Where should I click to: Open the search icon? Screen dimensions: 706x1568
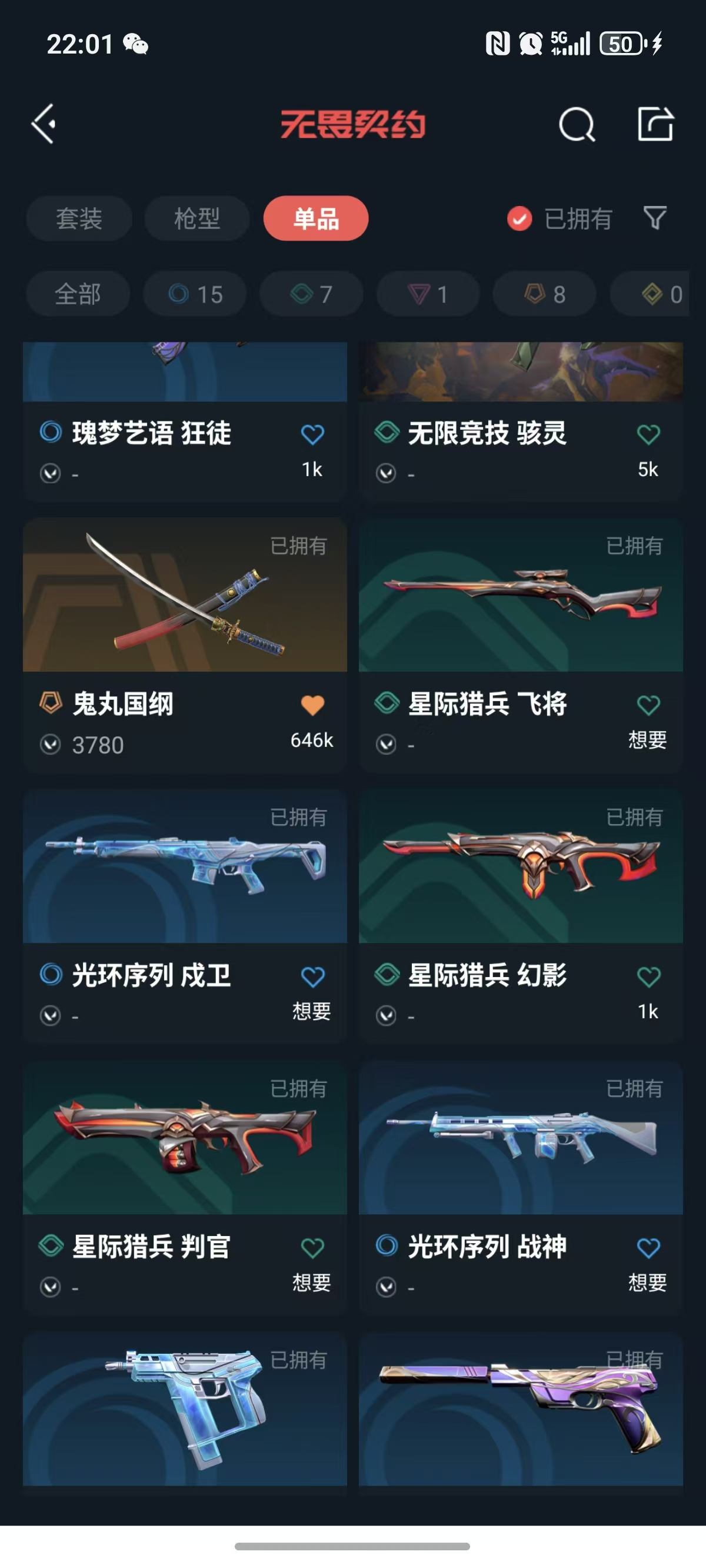576,125
